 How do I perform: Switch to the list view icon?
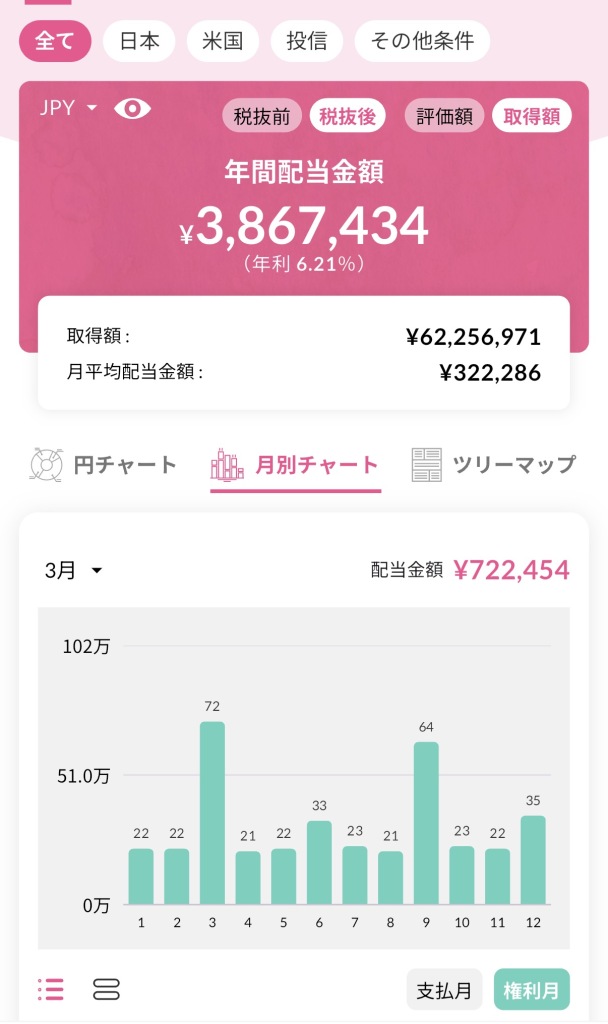[50, 990]
